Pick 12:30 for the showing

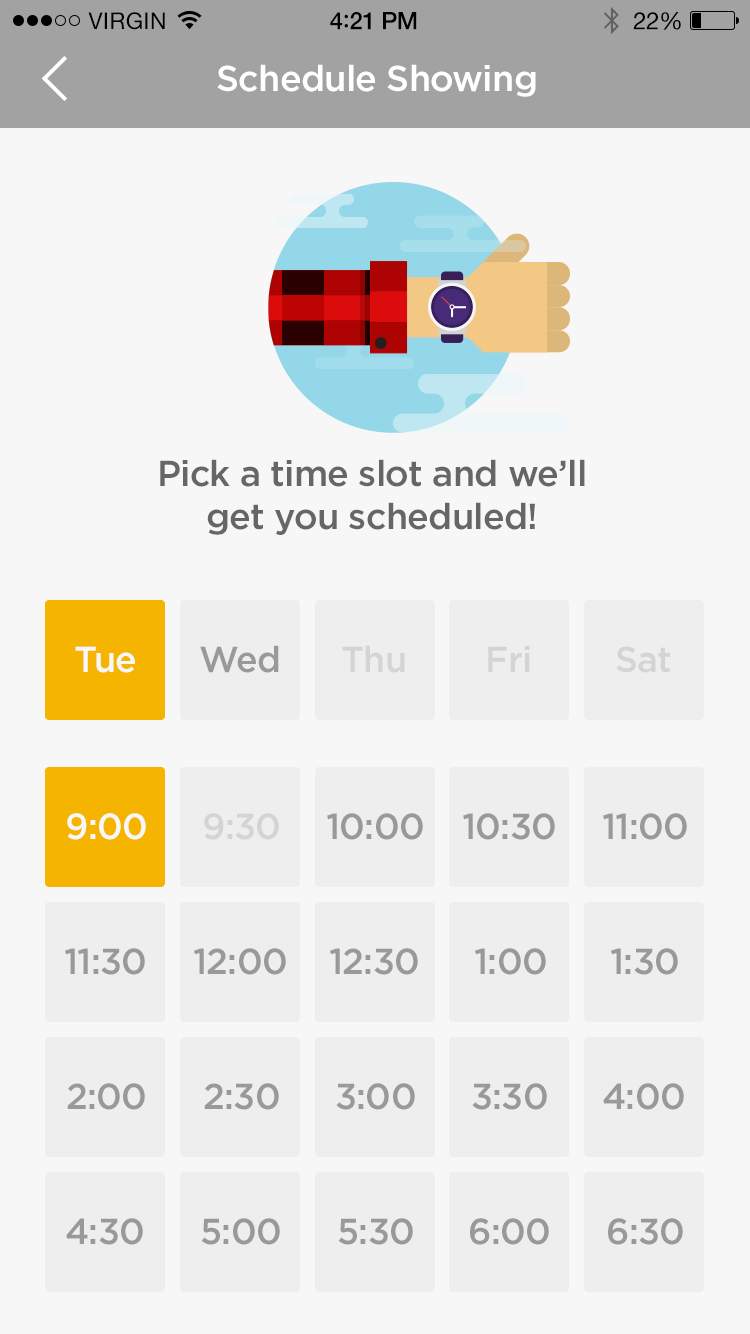point(375,962)
